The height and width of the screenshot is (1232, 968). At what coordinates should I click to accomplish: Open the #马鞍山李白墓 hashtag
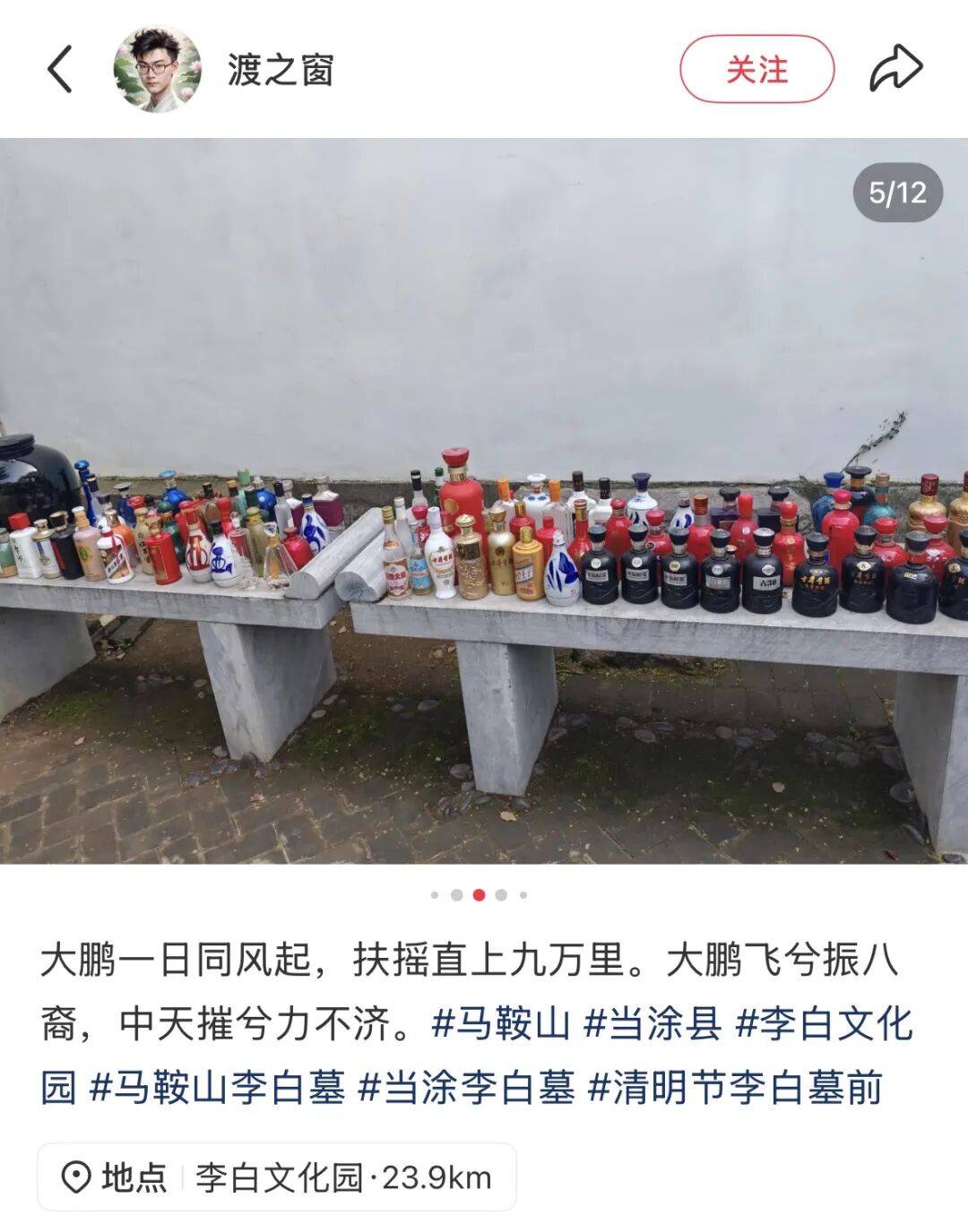[x=217, y=1088]
